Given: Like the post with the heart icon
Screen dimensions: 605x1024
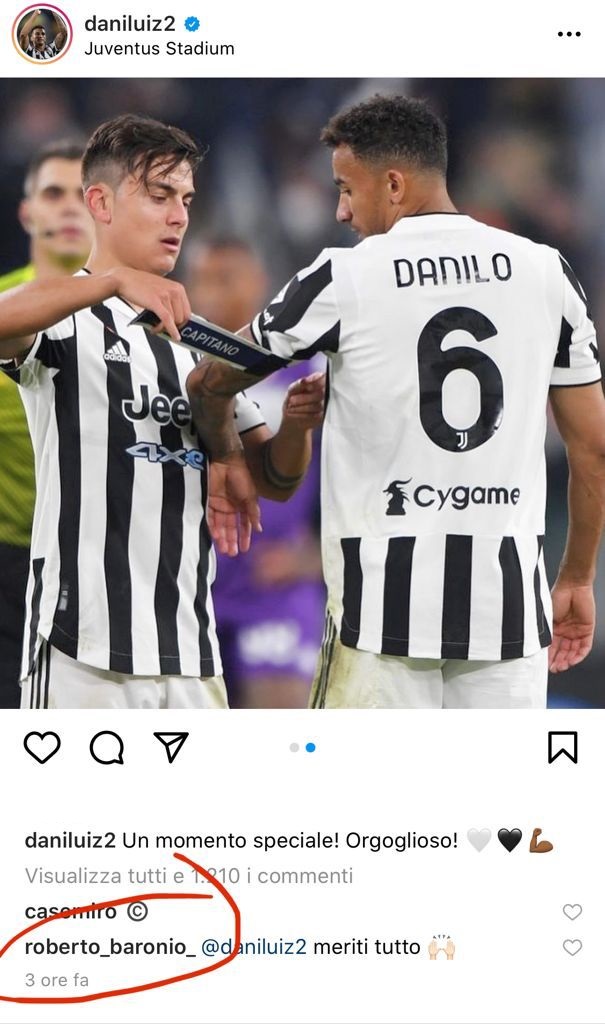Looking at the screenshot, I should [42, 747].
